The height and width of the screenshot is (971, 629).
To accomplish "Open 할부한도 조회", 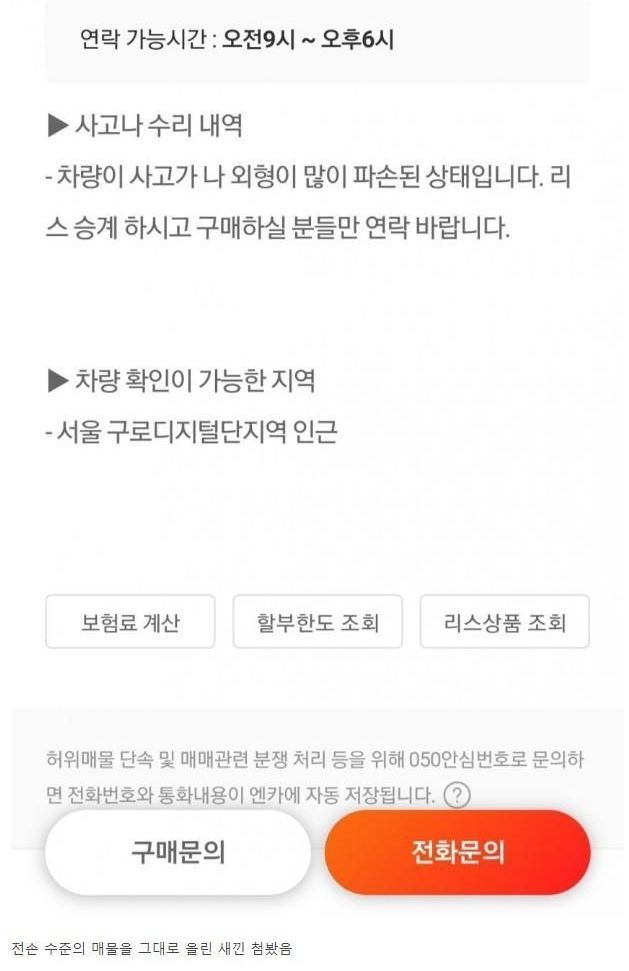I will coord(318,622).
